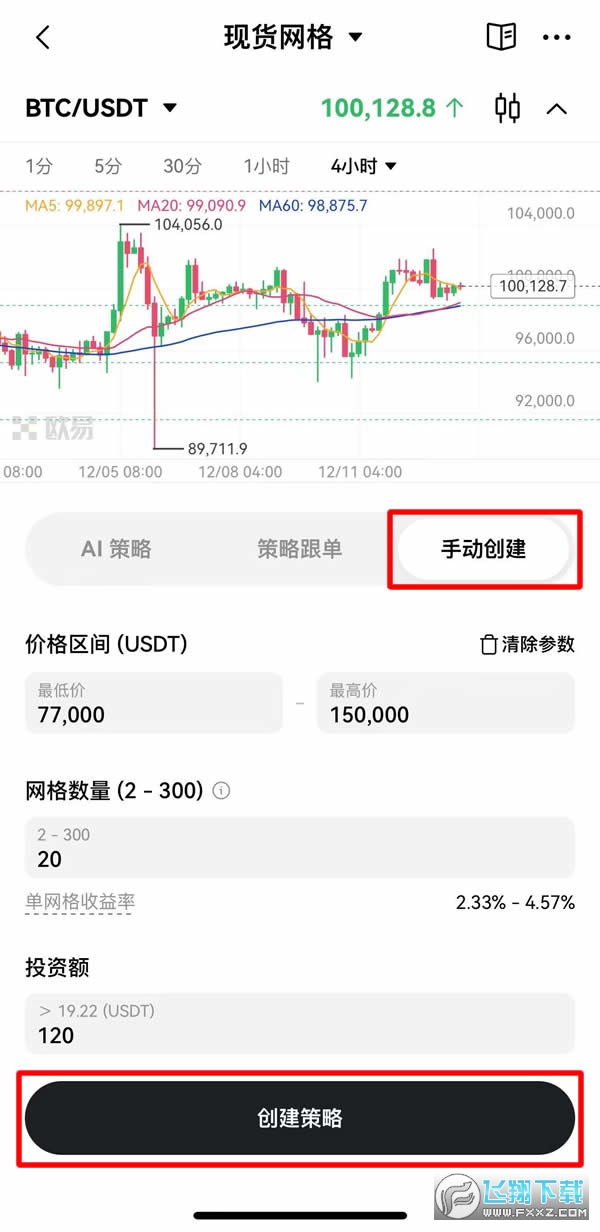Edit the 投资额 amount field
Screen dimensions: 600x1232
[299, 1024]
